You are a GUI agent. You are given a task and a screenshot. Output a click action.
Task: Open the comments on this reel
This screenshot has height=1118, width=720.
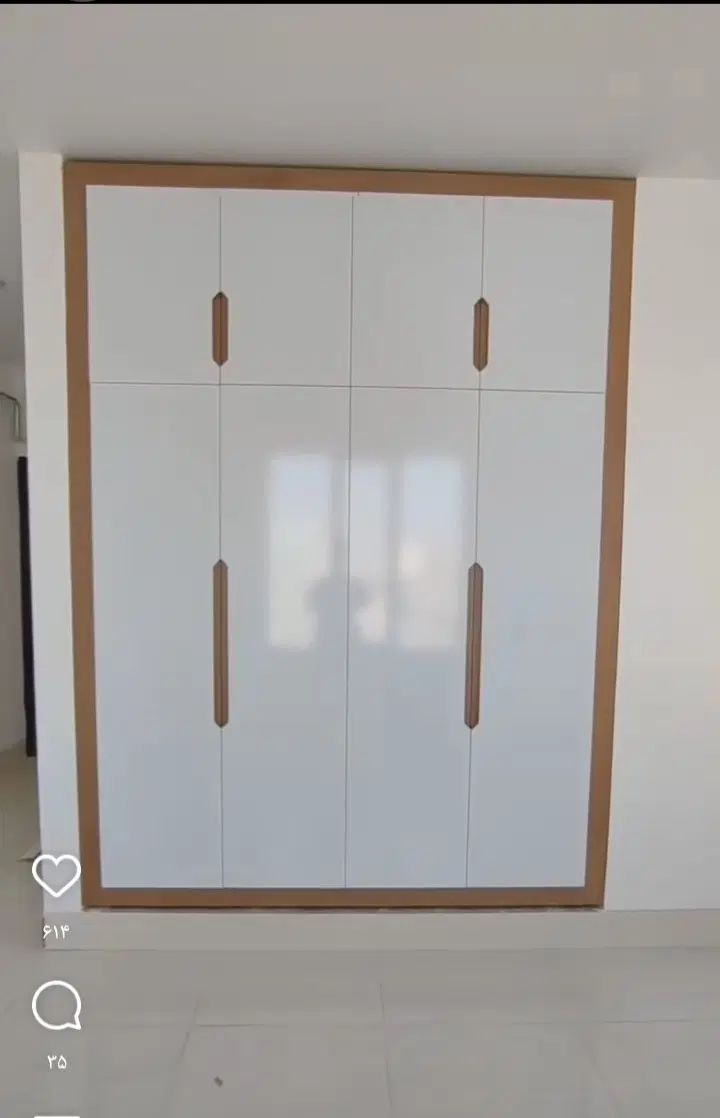[56, 1006]
